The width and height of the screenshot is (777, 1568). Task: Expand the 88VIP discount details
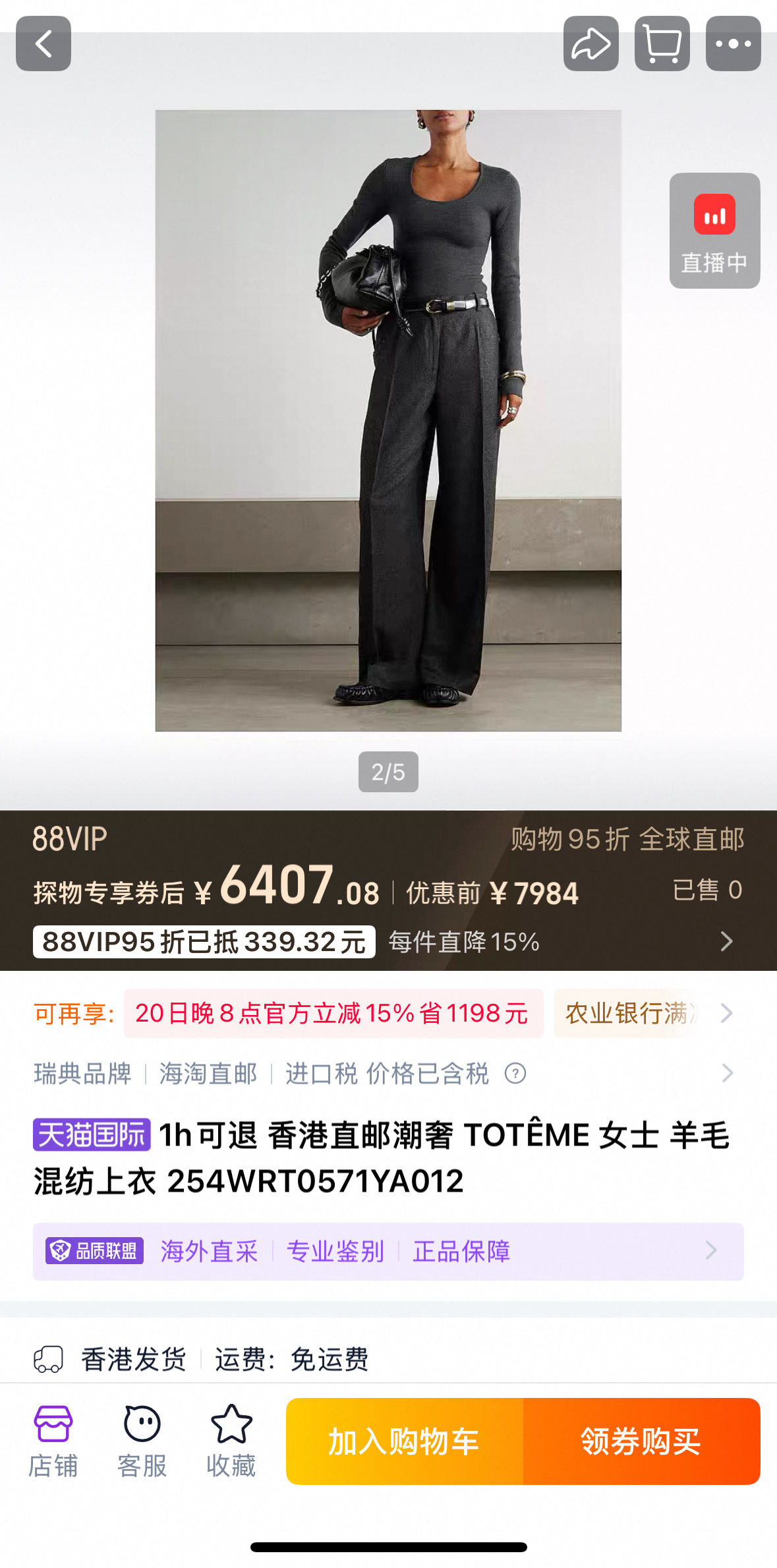(726, 941)
